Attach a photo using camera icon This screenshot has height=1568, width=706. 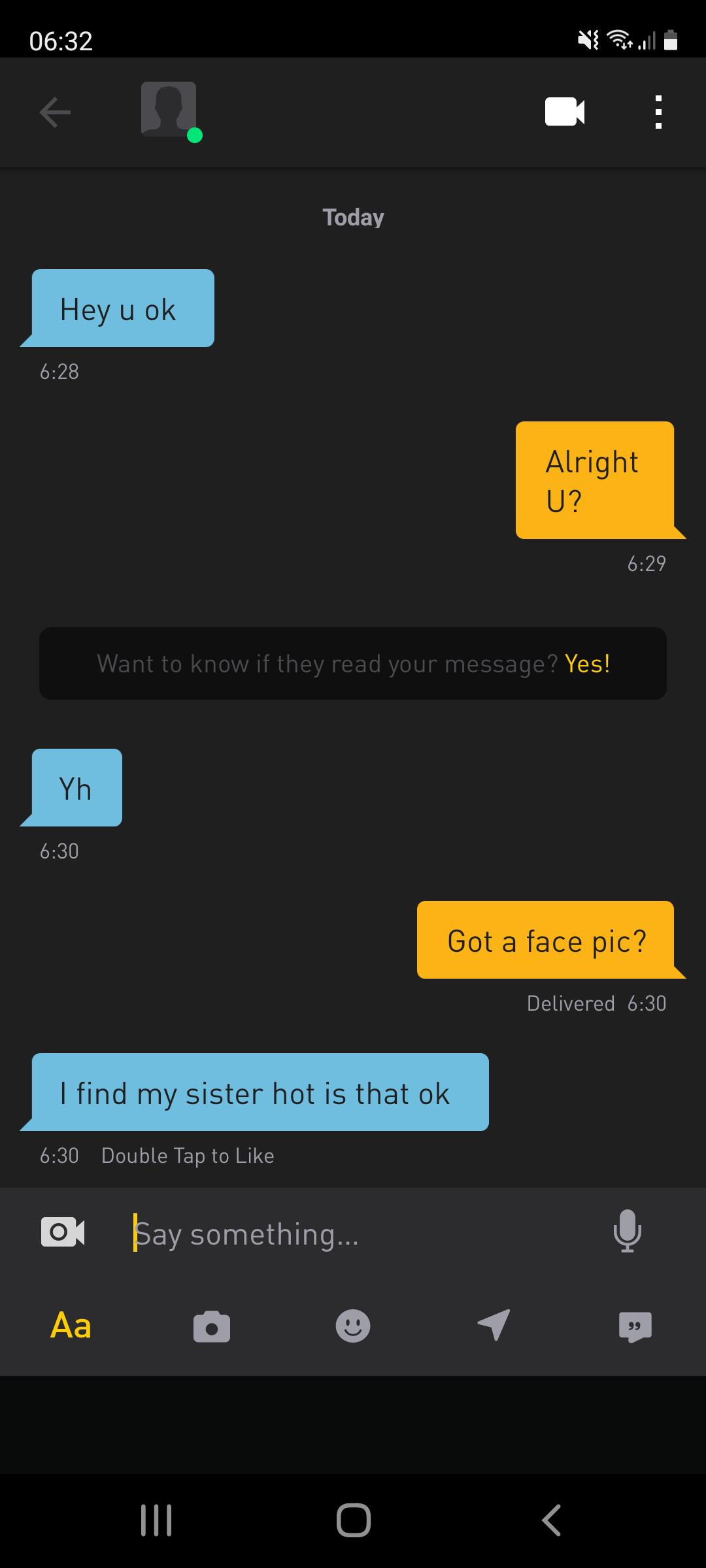tap(212, 1326)
